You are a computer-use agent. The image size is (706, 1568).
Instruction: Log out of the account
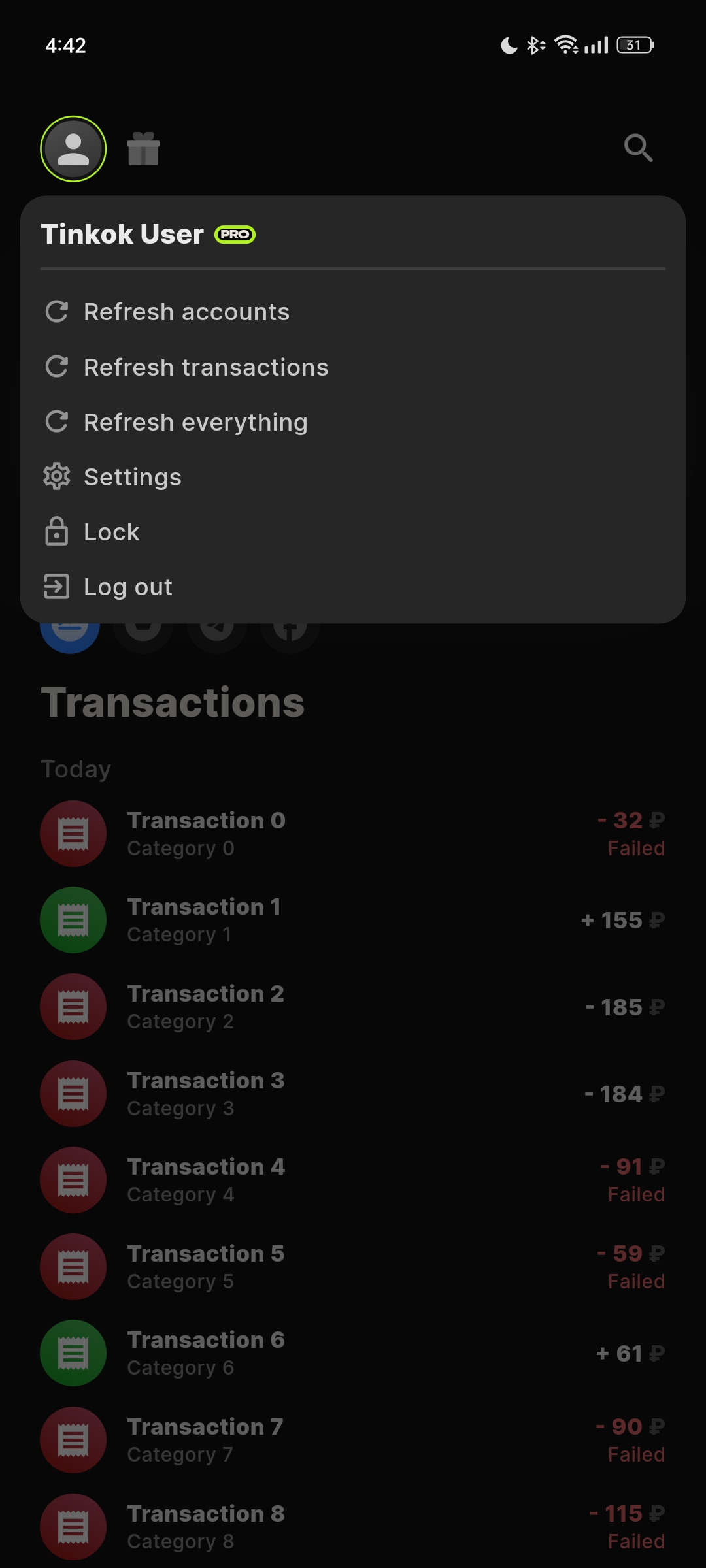pyautogui.click(x=127, y=587)
